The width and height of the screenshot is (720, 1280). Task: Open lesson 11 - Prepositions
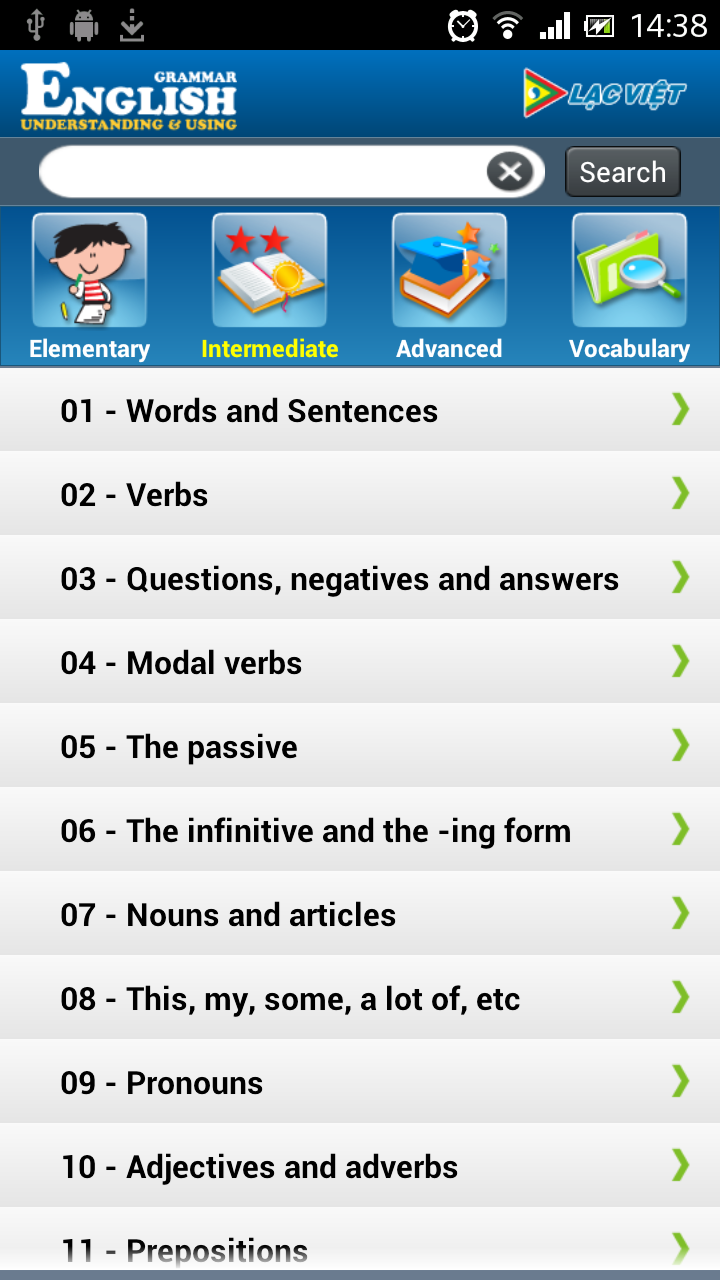(x=360, y=1240)
